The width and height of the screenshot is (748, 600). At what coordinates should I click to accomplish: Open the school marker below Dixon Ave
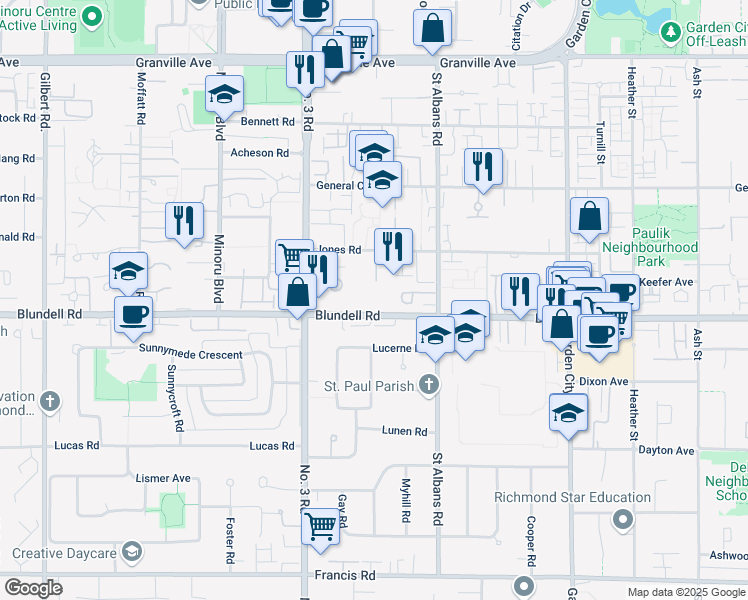[569, 412]
